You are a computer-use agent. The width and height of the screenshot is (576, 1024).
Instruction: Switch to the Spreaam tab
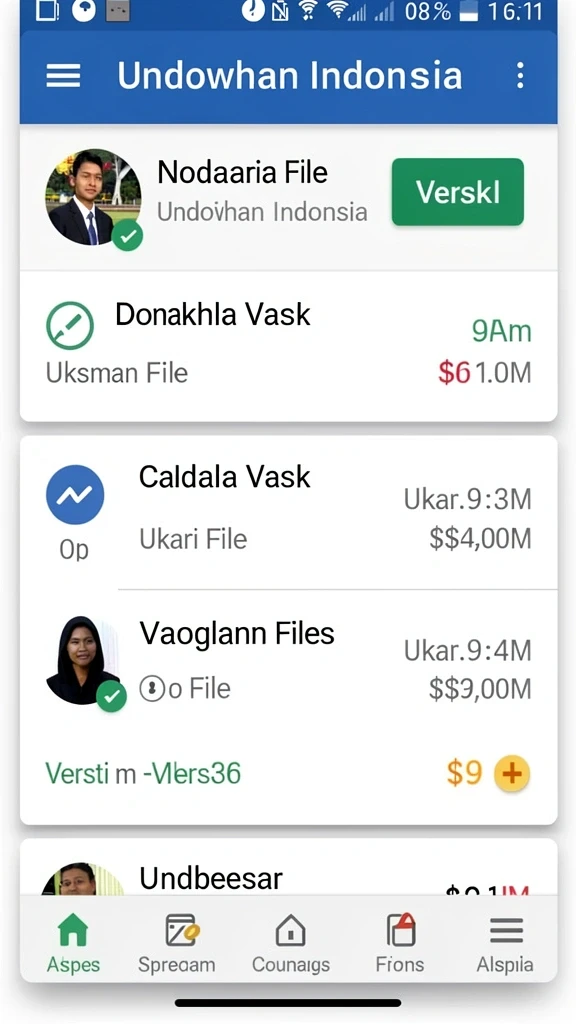point(176,943)
